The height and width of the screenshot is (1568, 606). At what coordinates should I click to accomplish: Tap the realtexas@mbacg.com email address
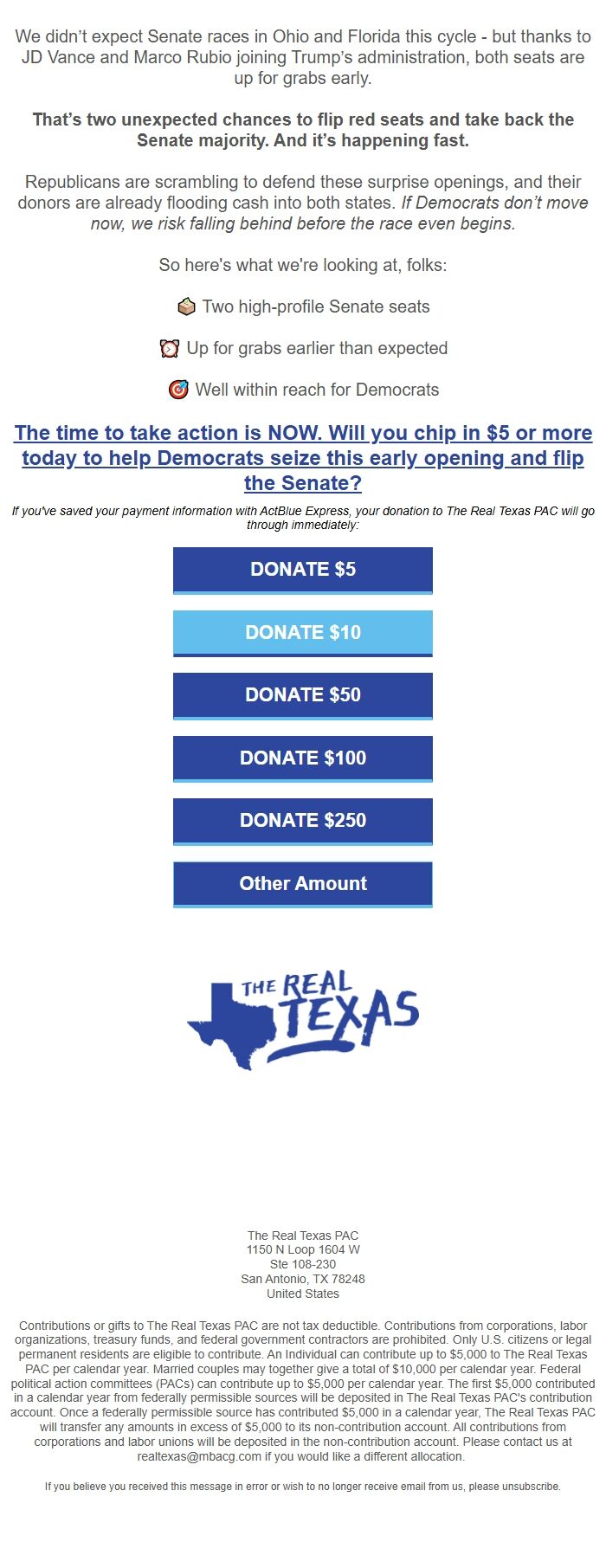[199, 1456]
